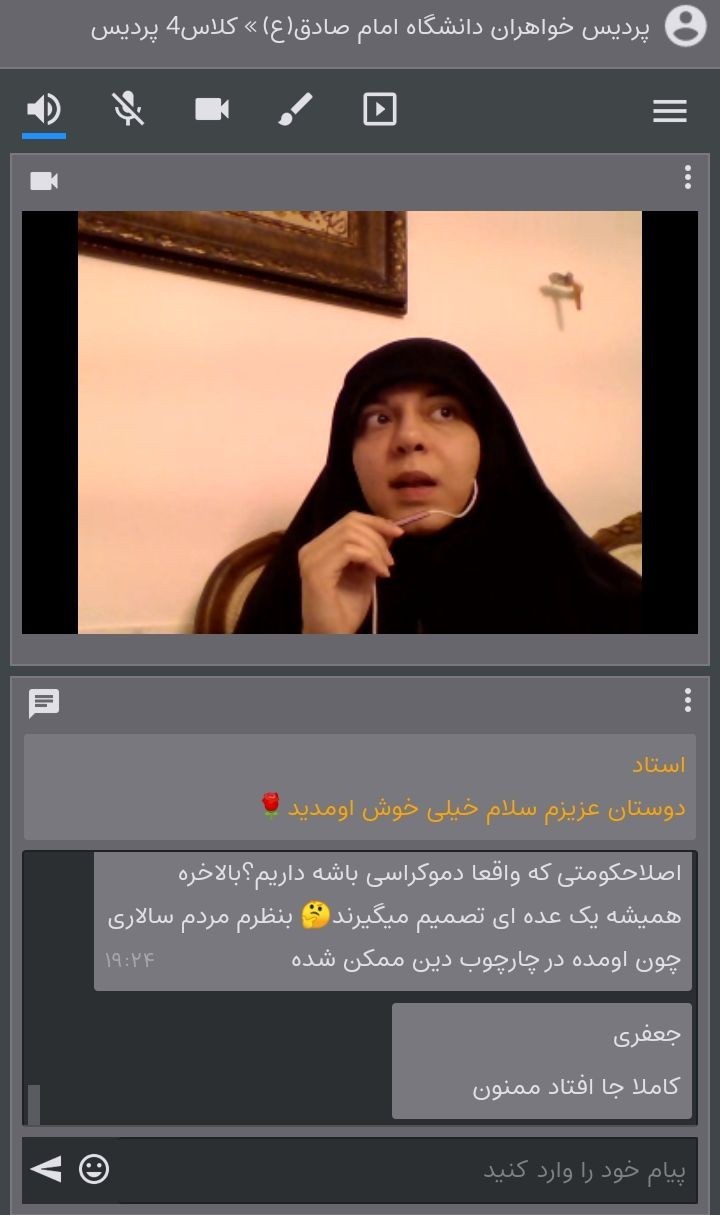Send the chat message

click(x=46, y=1168)
